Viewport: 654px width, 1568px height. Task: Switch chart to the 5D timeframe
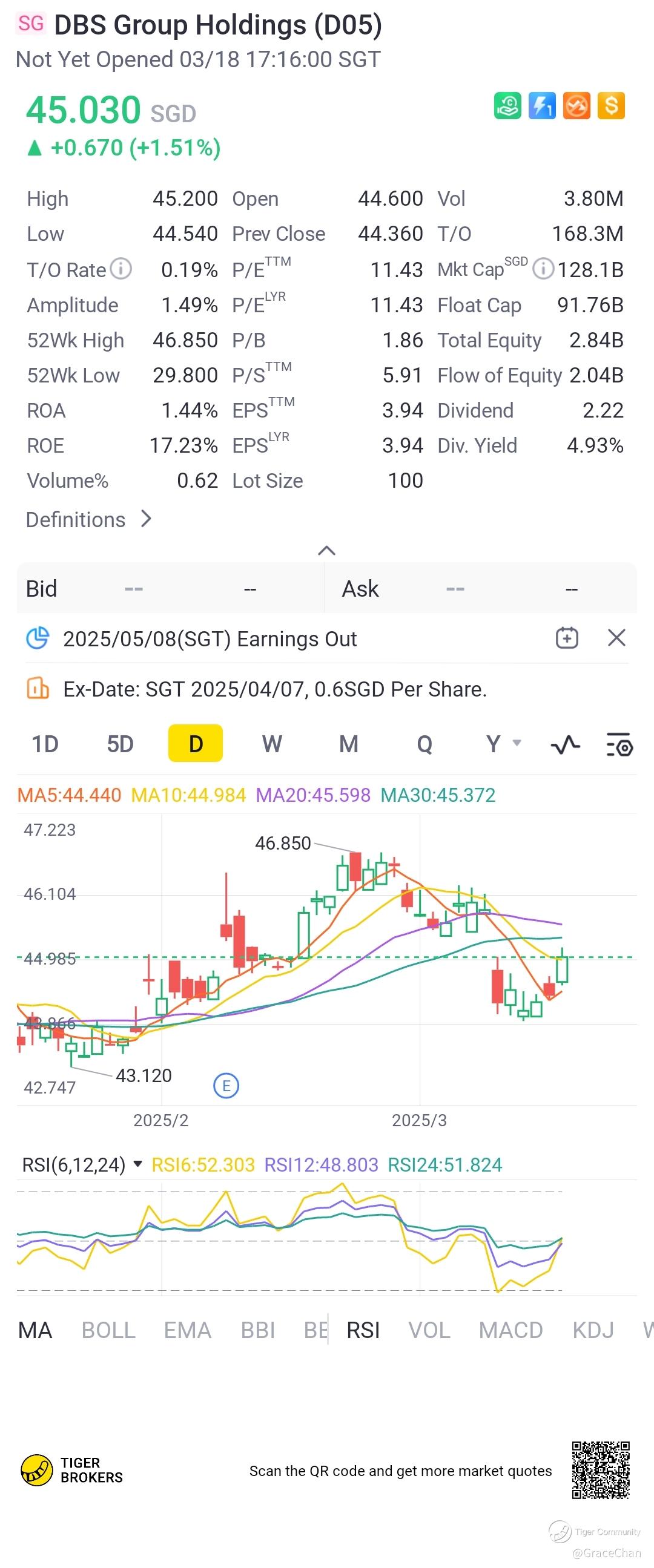click(x=120, y=744)
